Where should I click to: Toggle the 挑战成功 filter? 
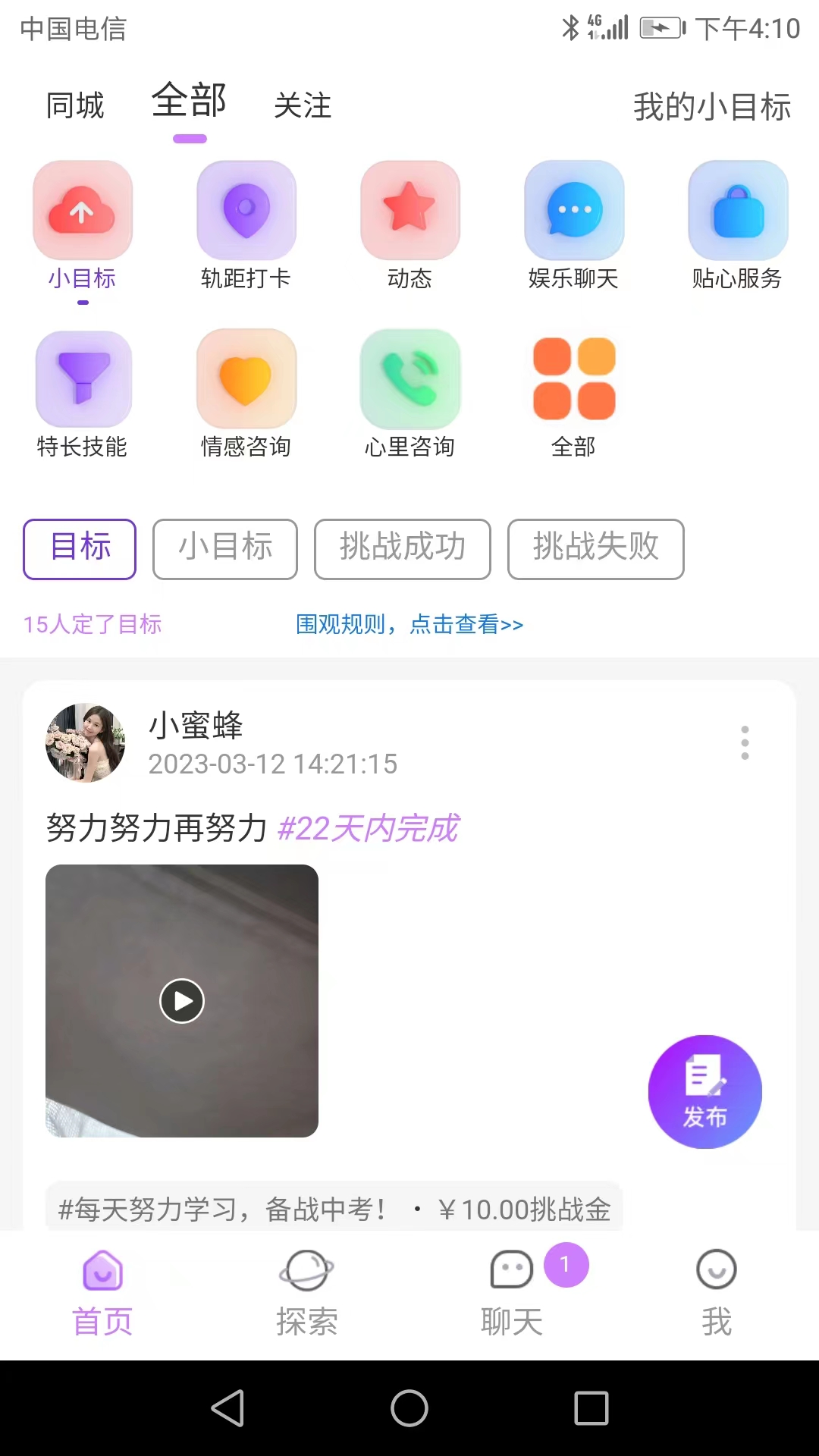(402, 549)
